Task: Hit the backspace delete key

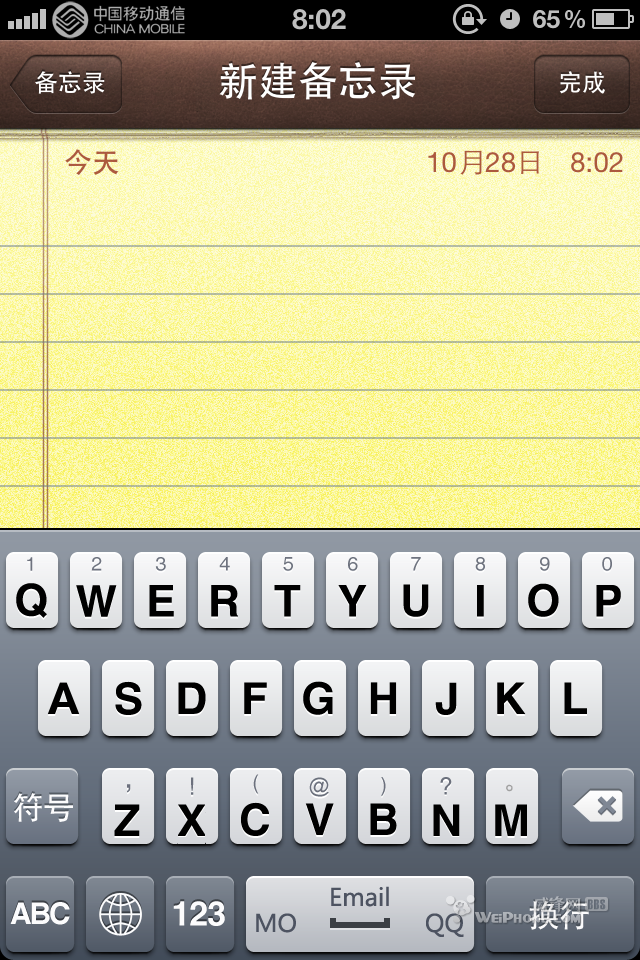Action: [x=597, y=807]
